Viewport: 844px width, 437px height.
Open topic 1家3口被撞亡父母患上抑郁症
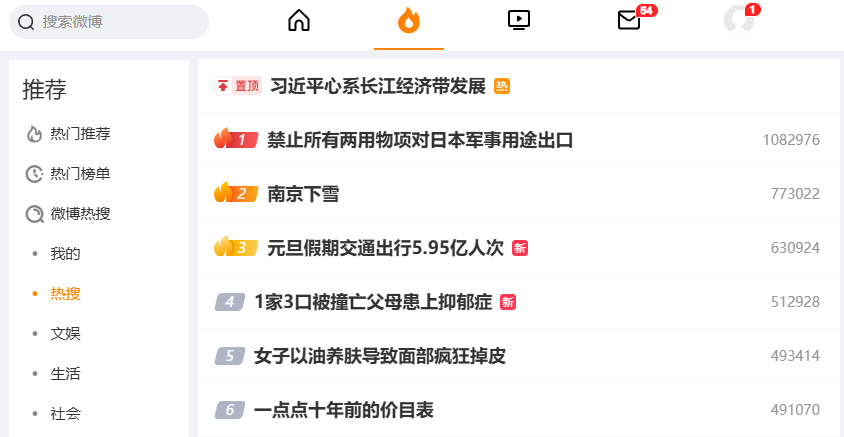373,302
